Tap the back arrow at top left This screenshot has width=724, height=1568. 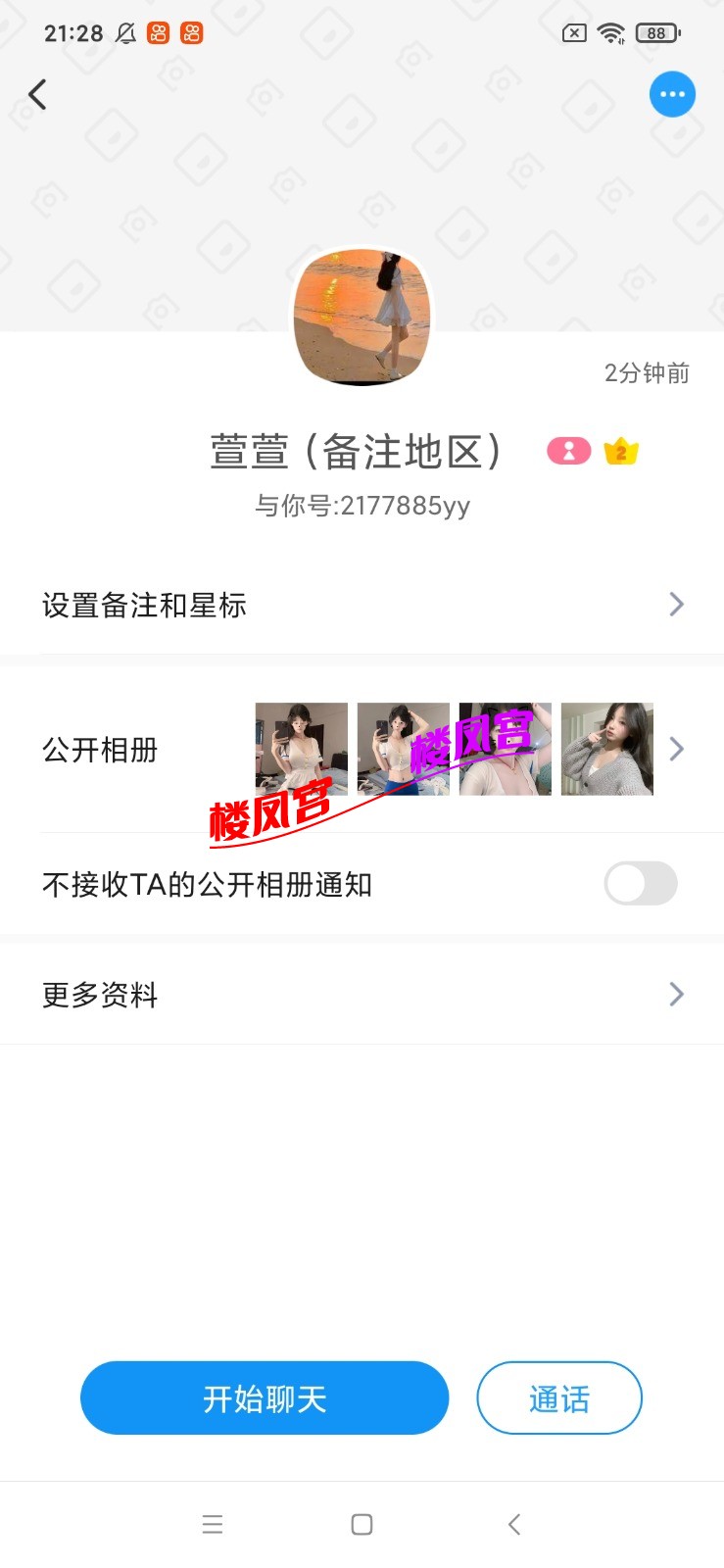tap(37, 94)
